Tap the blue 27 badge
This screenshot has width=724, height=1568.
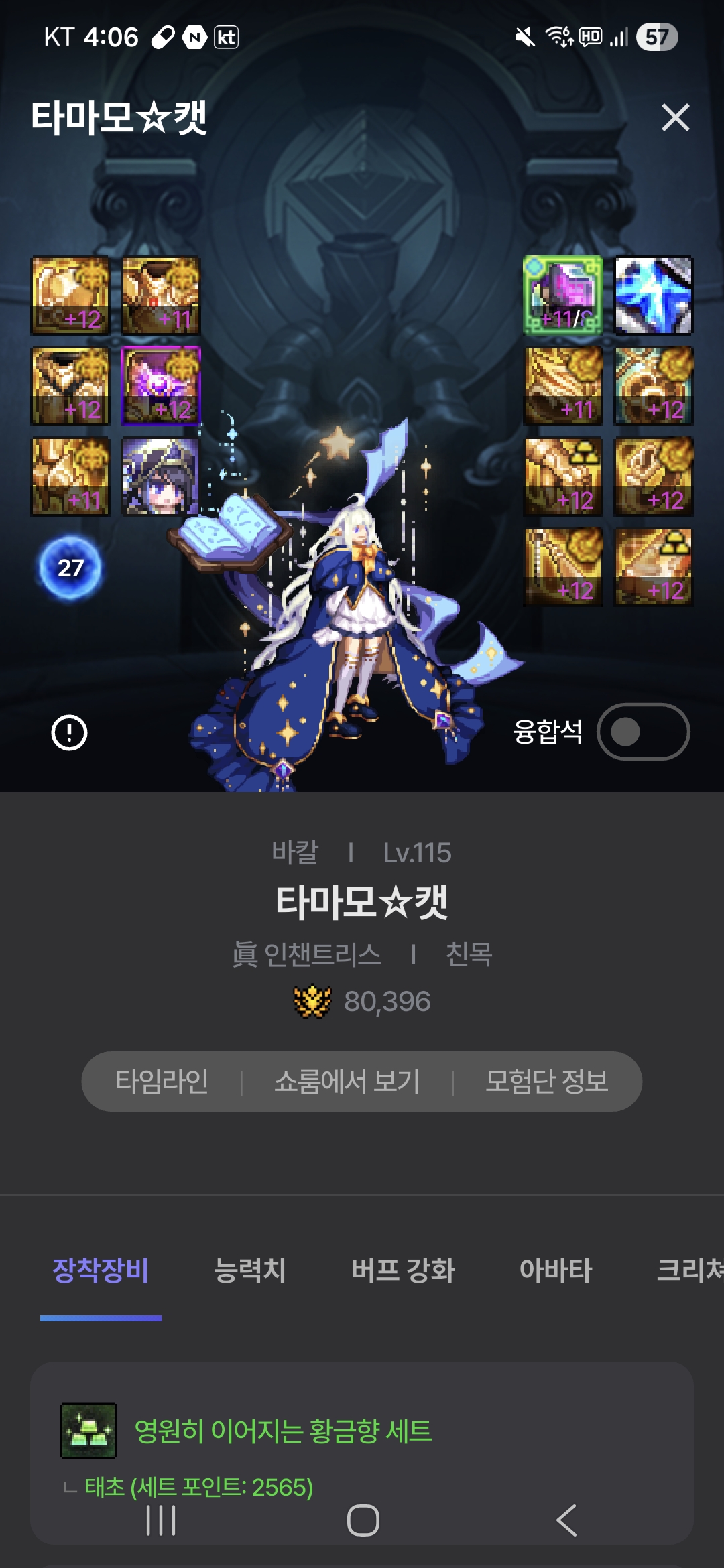point(70,568)
